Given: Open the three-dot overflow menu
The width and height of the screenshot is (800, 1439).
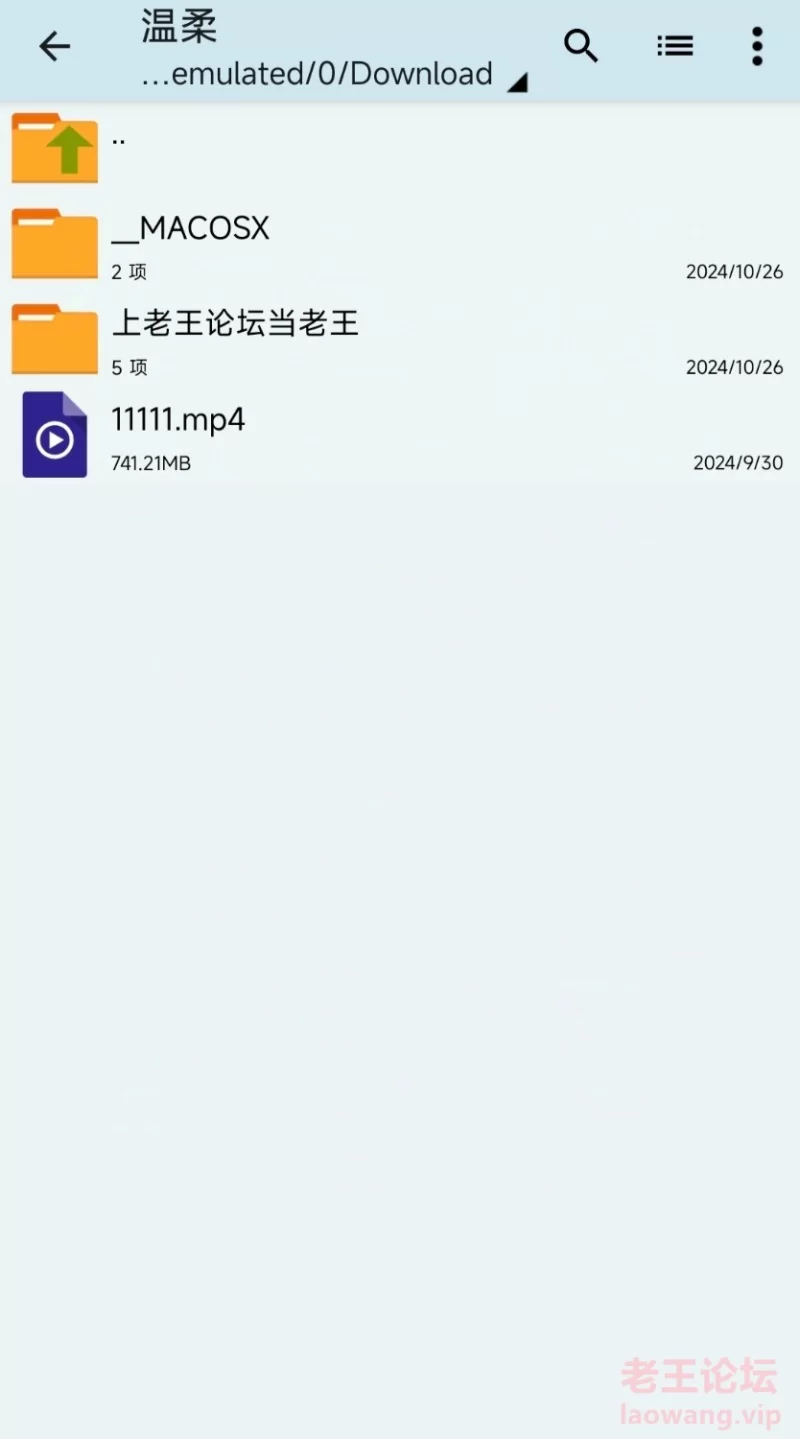Looking at the screenshot, I should coord(757,46).
